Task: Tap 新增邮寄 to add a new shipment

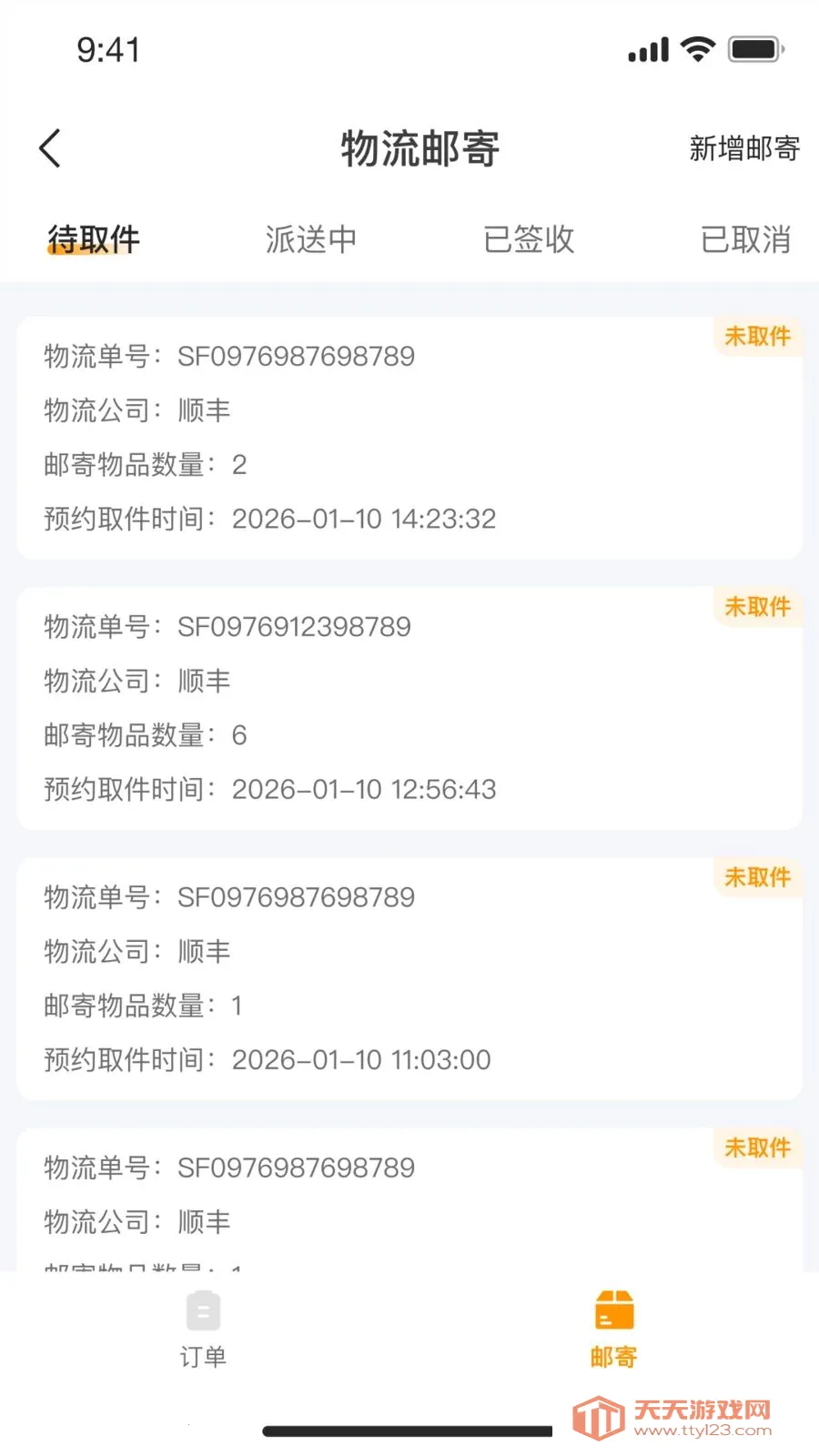Action: point(743,148)
